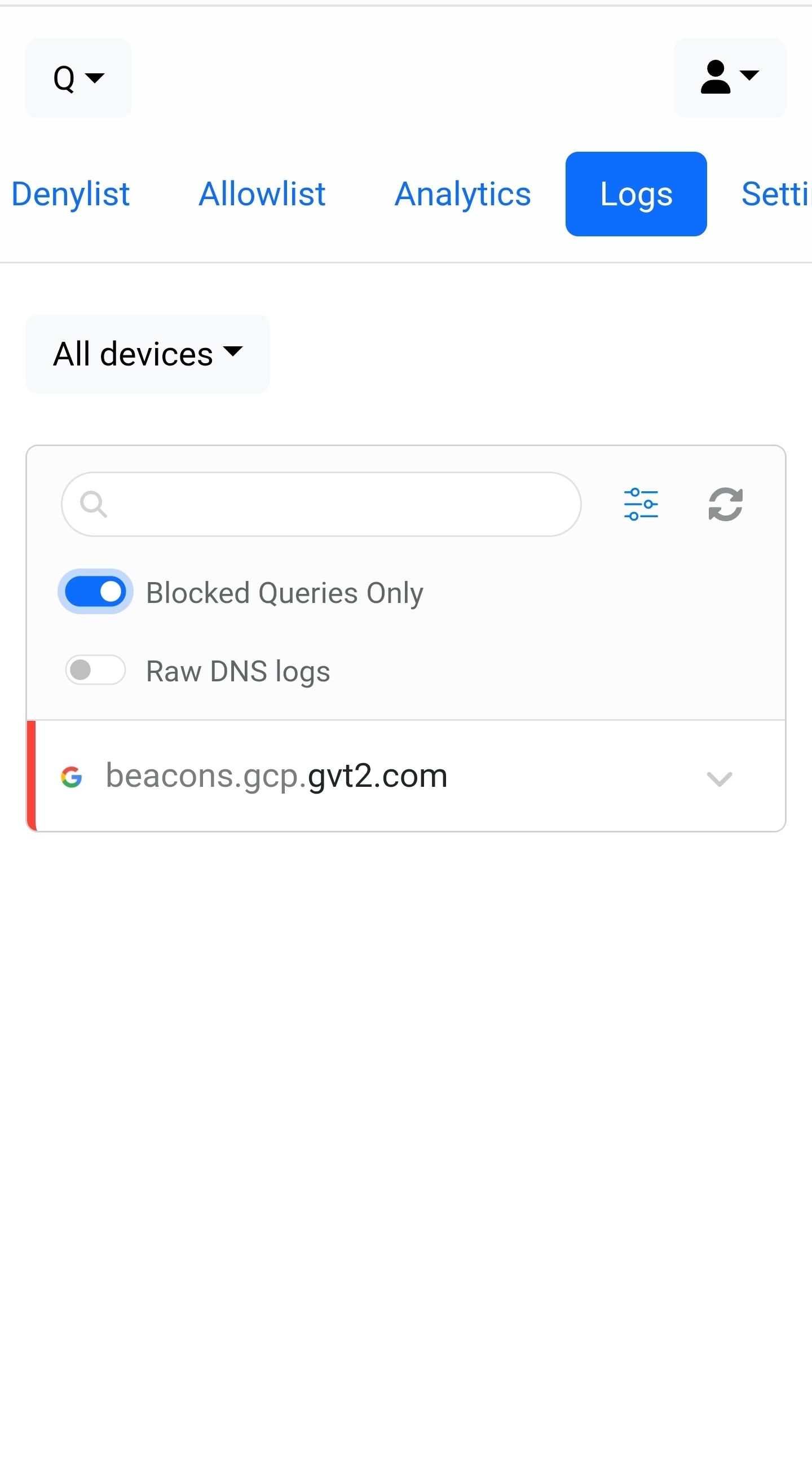Open the Q profile dropdown
The image size is (812, 1471).
coord(78,78)
